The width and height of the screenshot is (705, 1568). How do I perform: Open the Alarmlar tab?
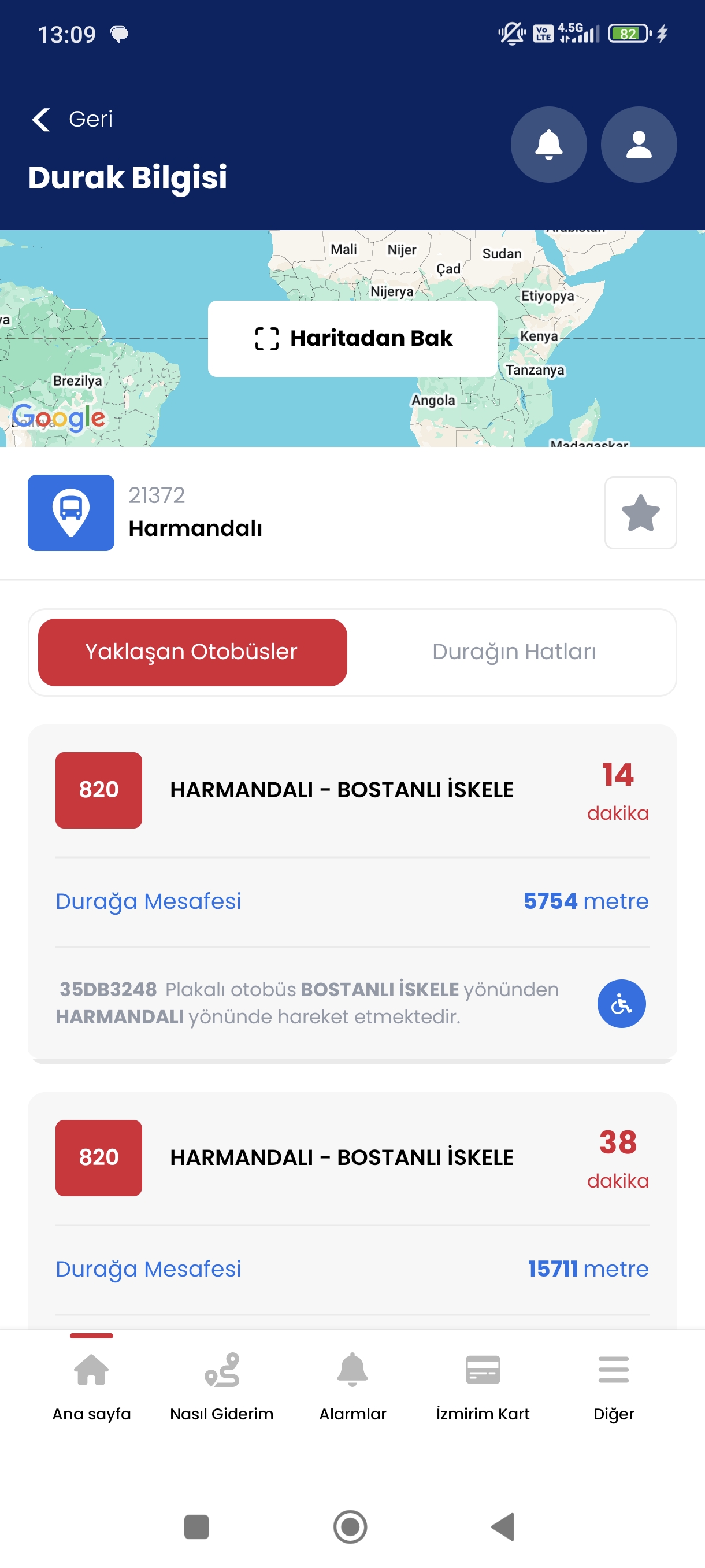click(352, 1385)
